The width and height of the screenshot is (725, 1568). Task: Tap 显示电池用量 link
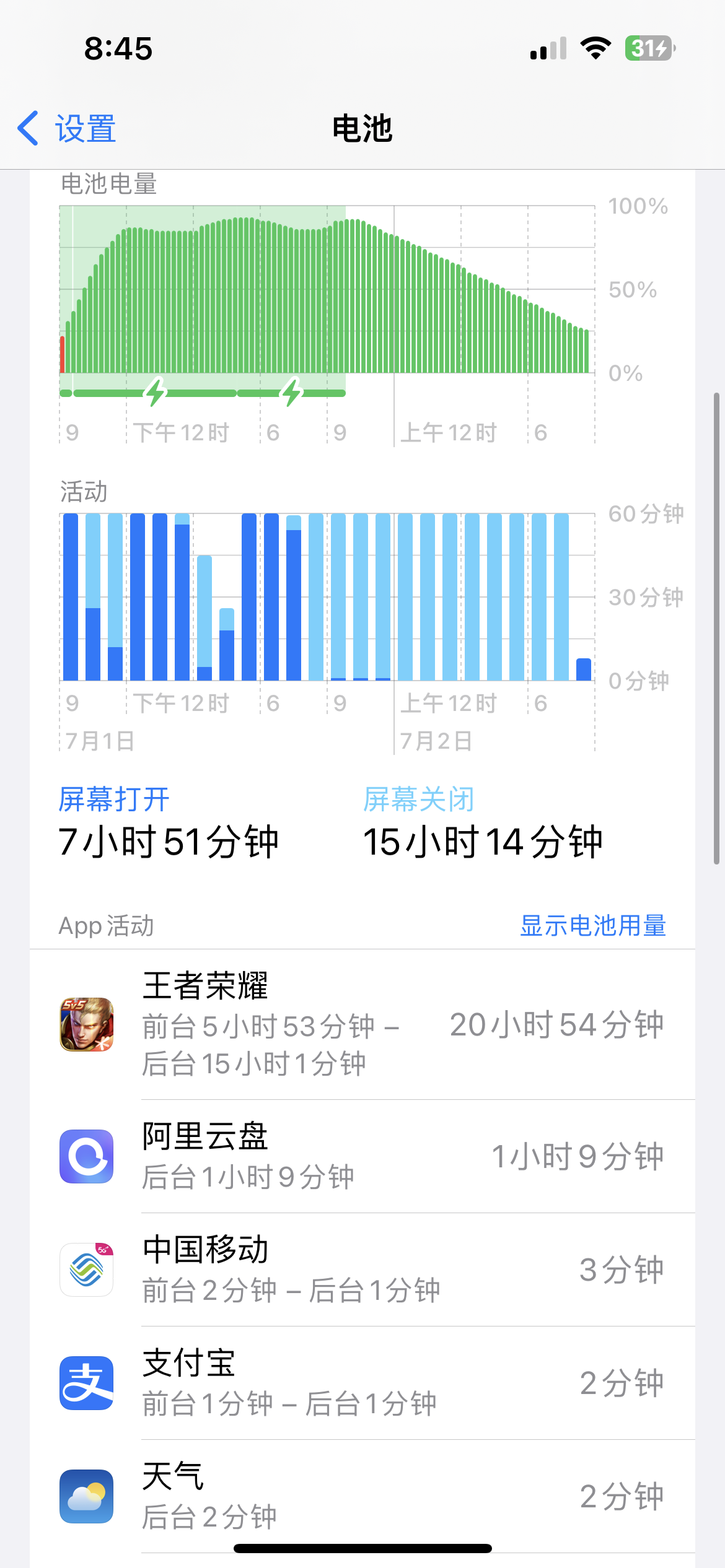592,926
